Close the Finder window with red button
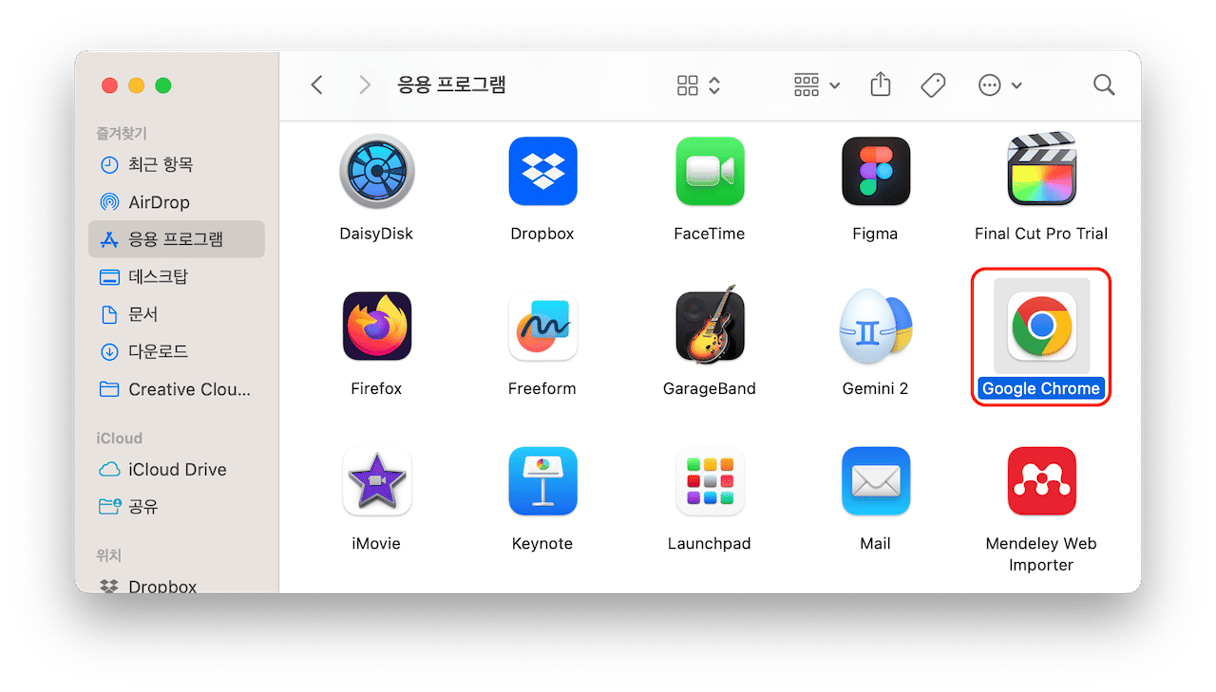Image resolution: width=1216 pixels, height=692 pixels. (x=110, y=85)
